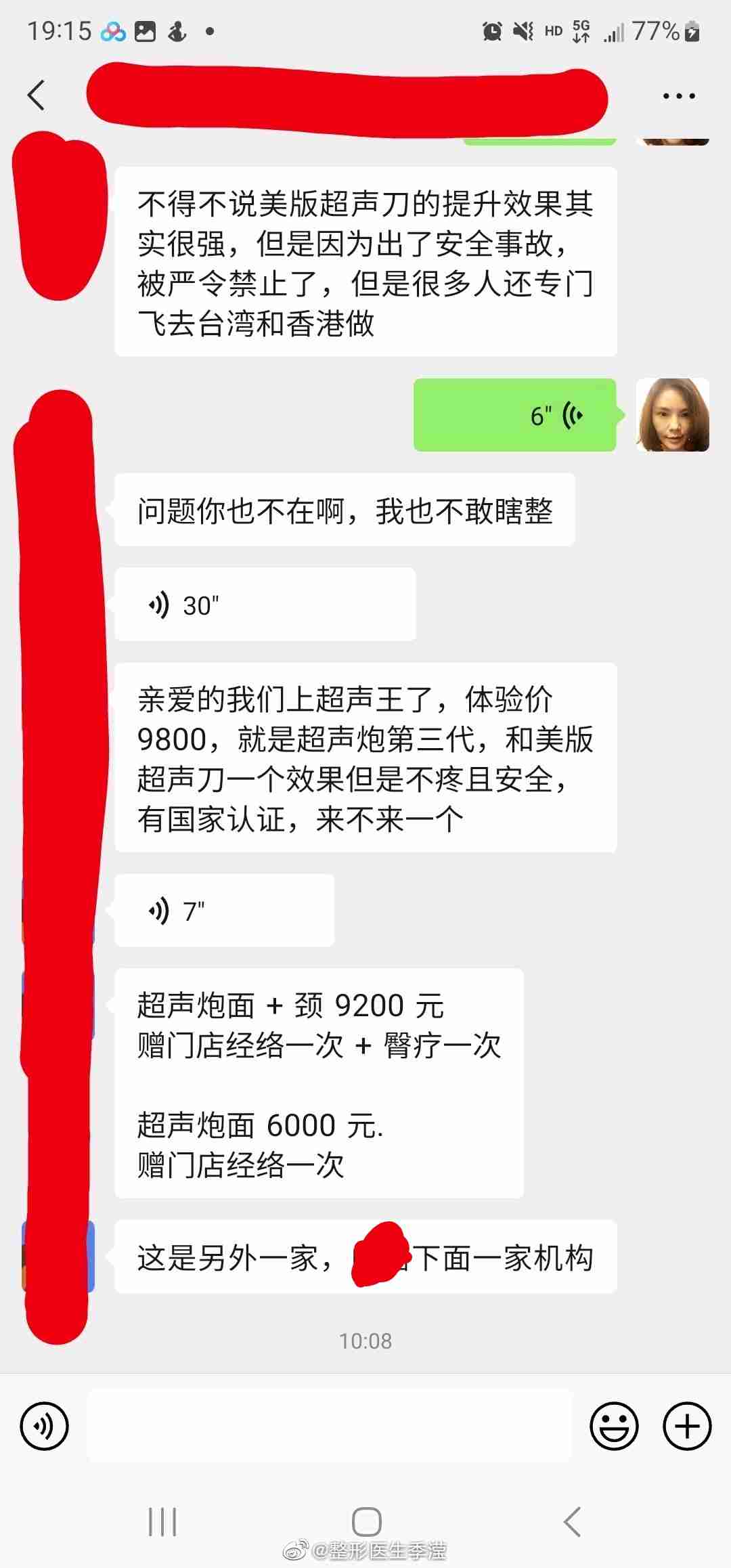Viewport: 731px width, 1568px height.
Task: Tap the system home button
Action: pos(366,1522)
